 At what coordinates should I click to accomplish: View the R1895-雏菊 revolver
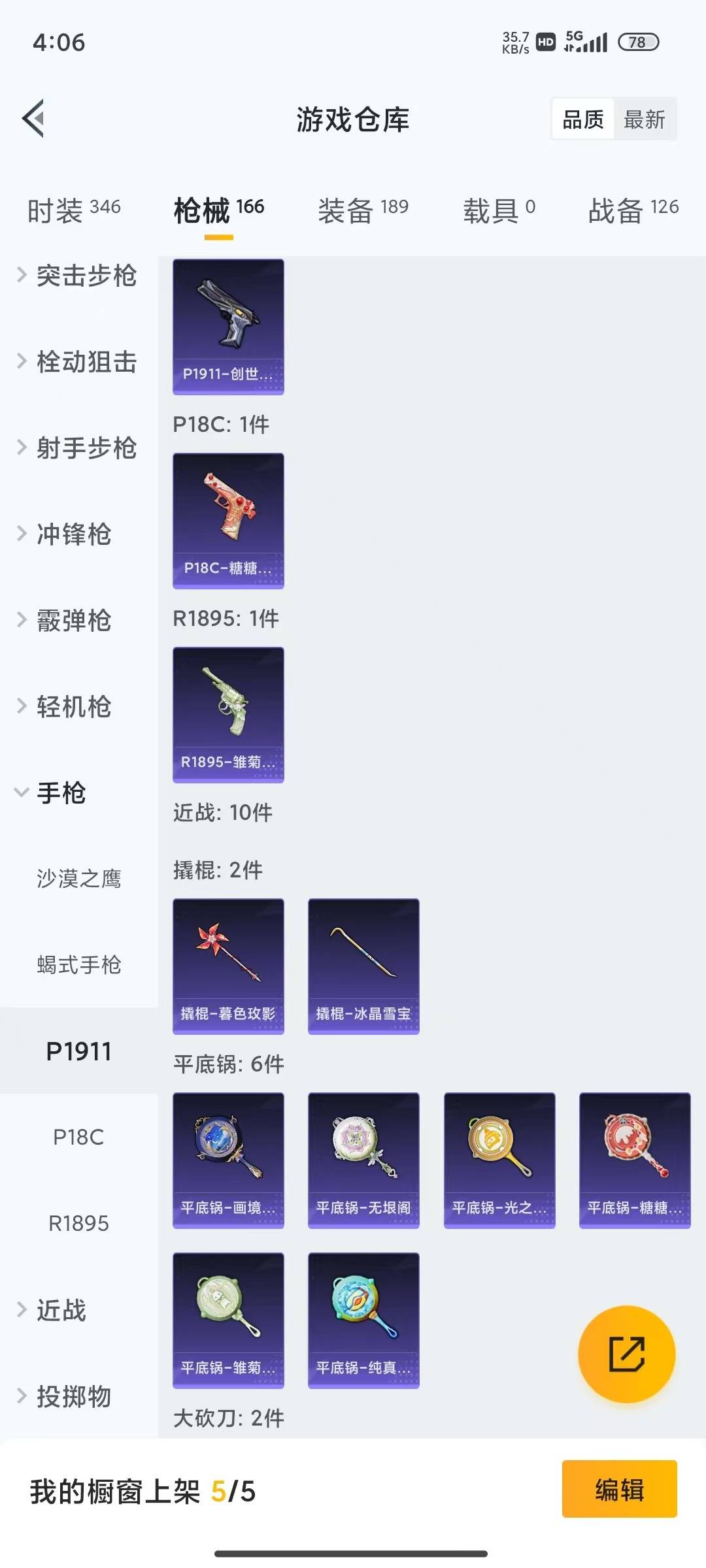click(x=228, y=714)
